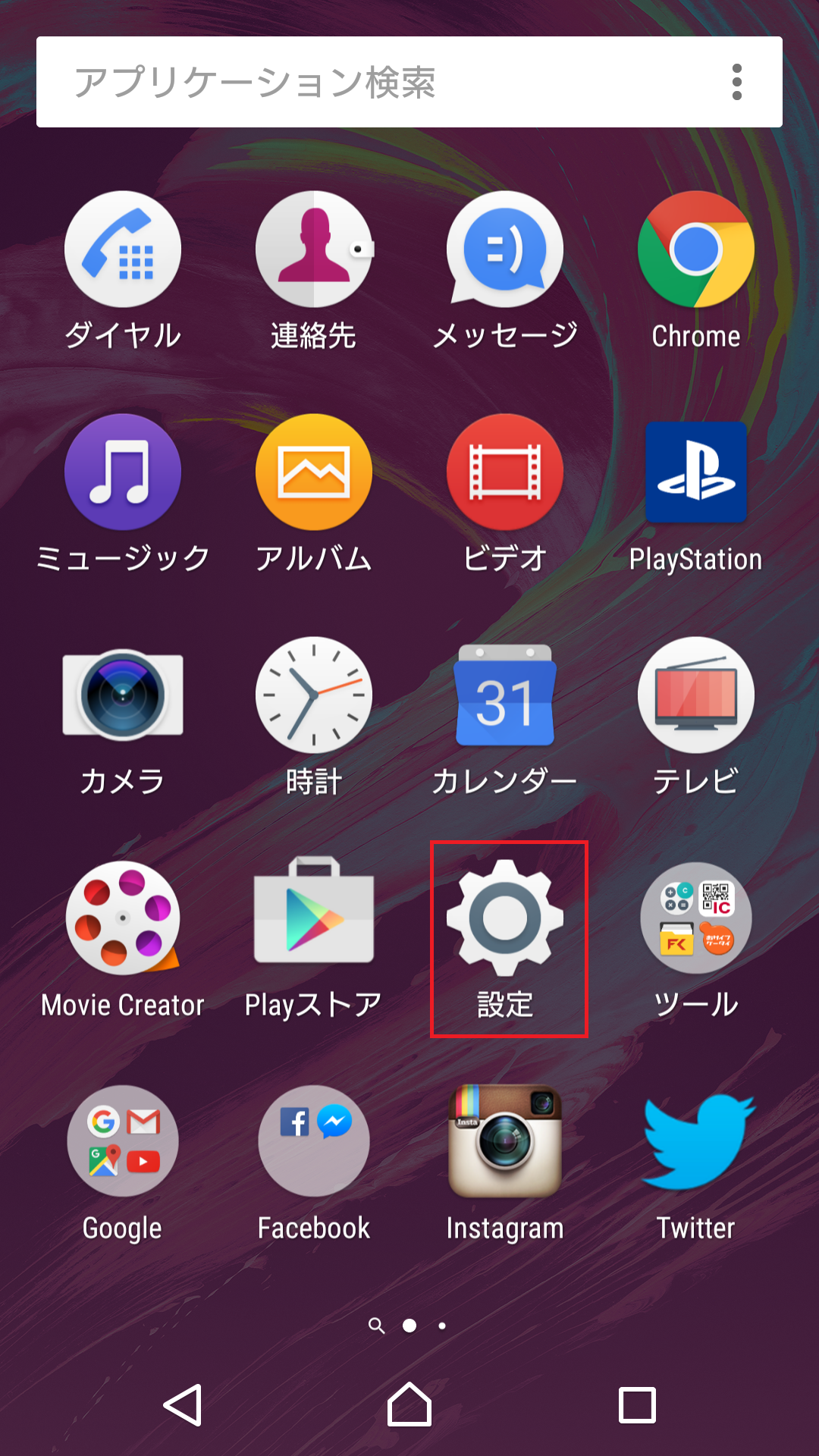819x1456 pixels.
Task: Open the テレビ (TV) app
Action: (x=695, y=695)
